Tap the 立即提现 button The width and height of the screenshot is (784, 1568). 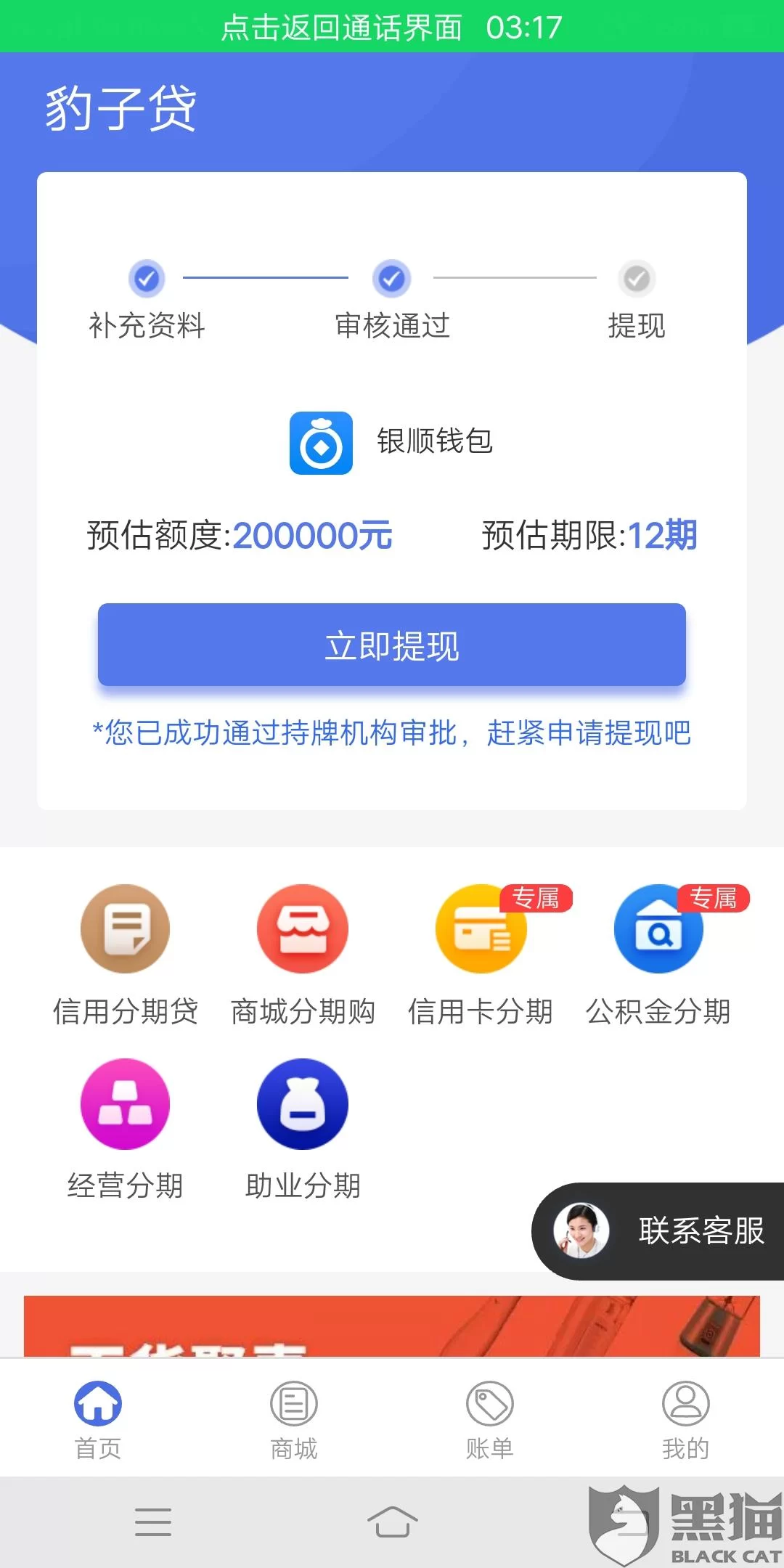click(392, 645)
